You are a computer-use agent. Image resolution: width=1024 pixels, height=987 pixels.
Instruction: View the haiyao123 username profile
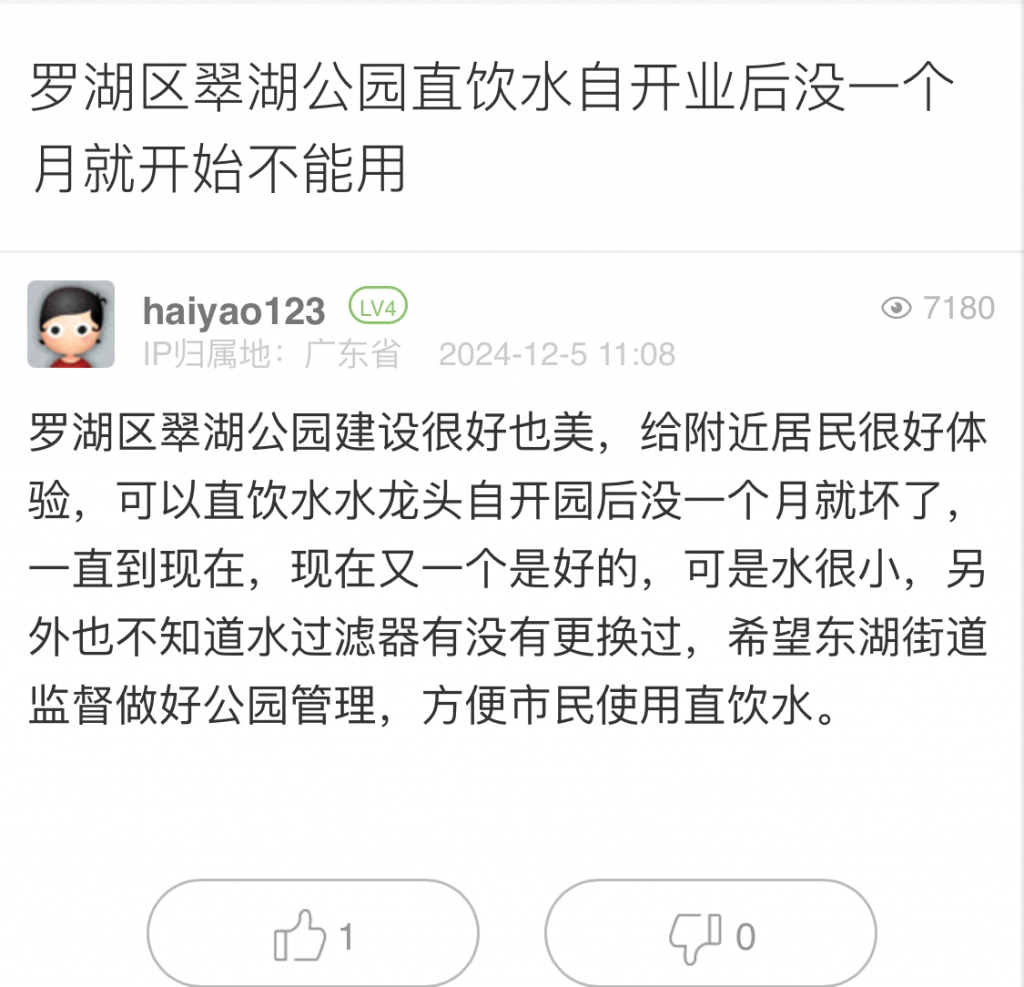233,311
